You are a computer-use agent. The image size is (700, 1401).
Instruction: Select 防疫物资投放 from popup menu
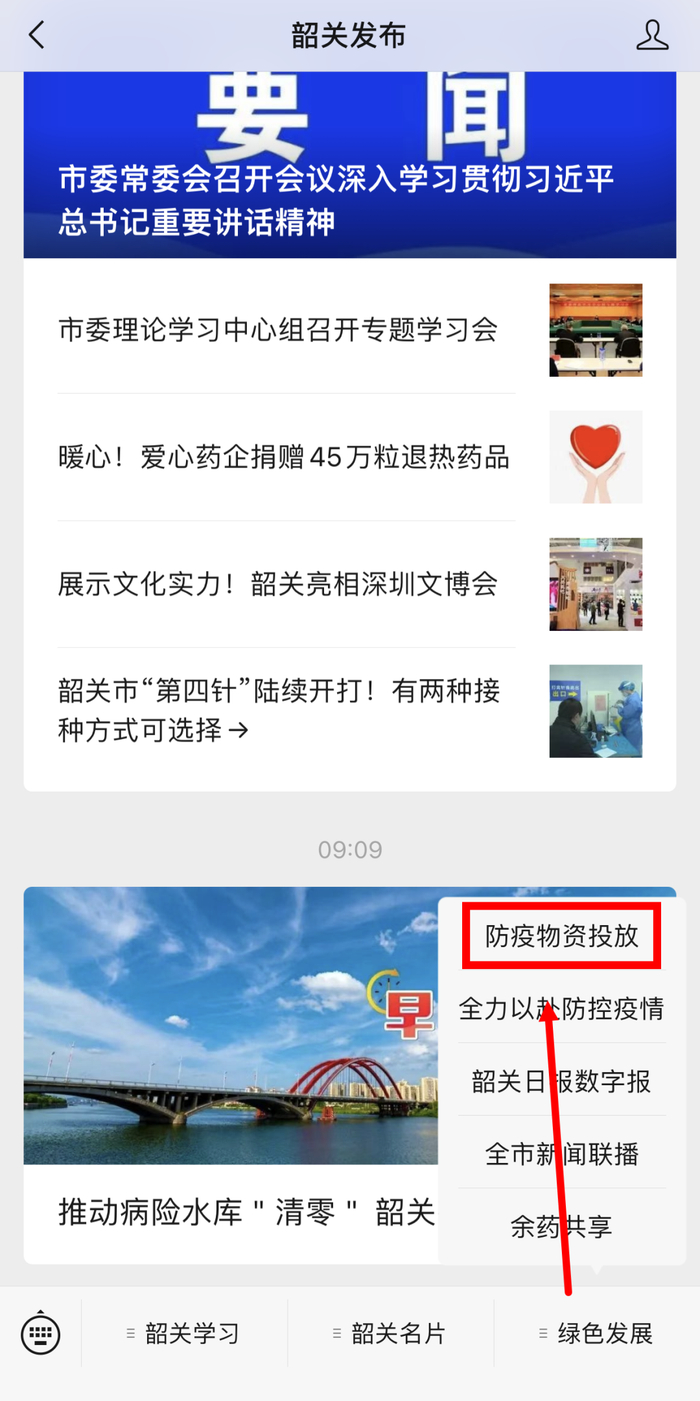click(561, 936)
